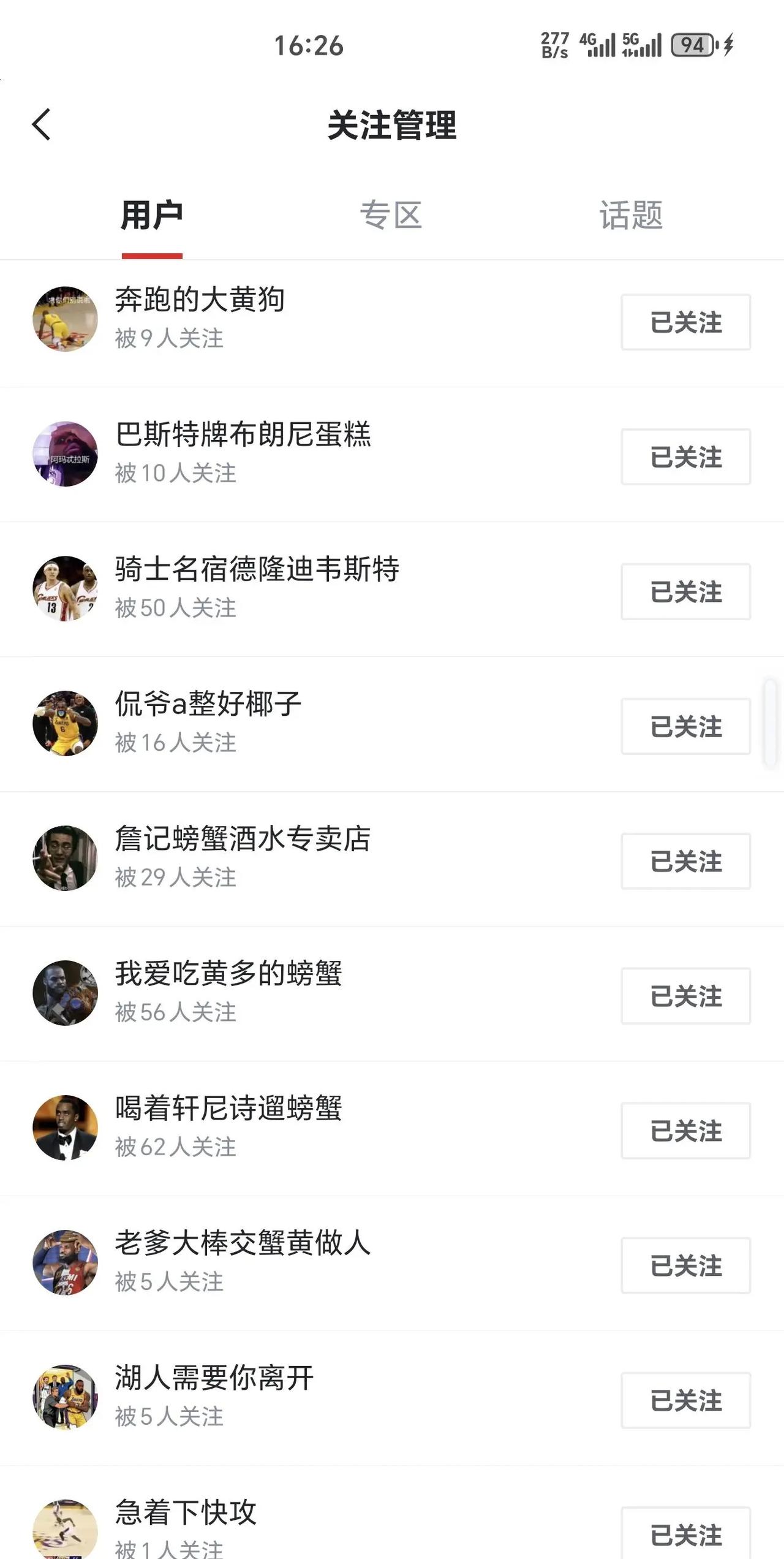Navigate back with the back arrow
The height and width of the screenshot is (1559, 784).
tap(41, 124)
